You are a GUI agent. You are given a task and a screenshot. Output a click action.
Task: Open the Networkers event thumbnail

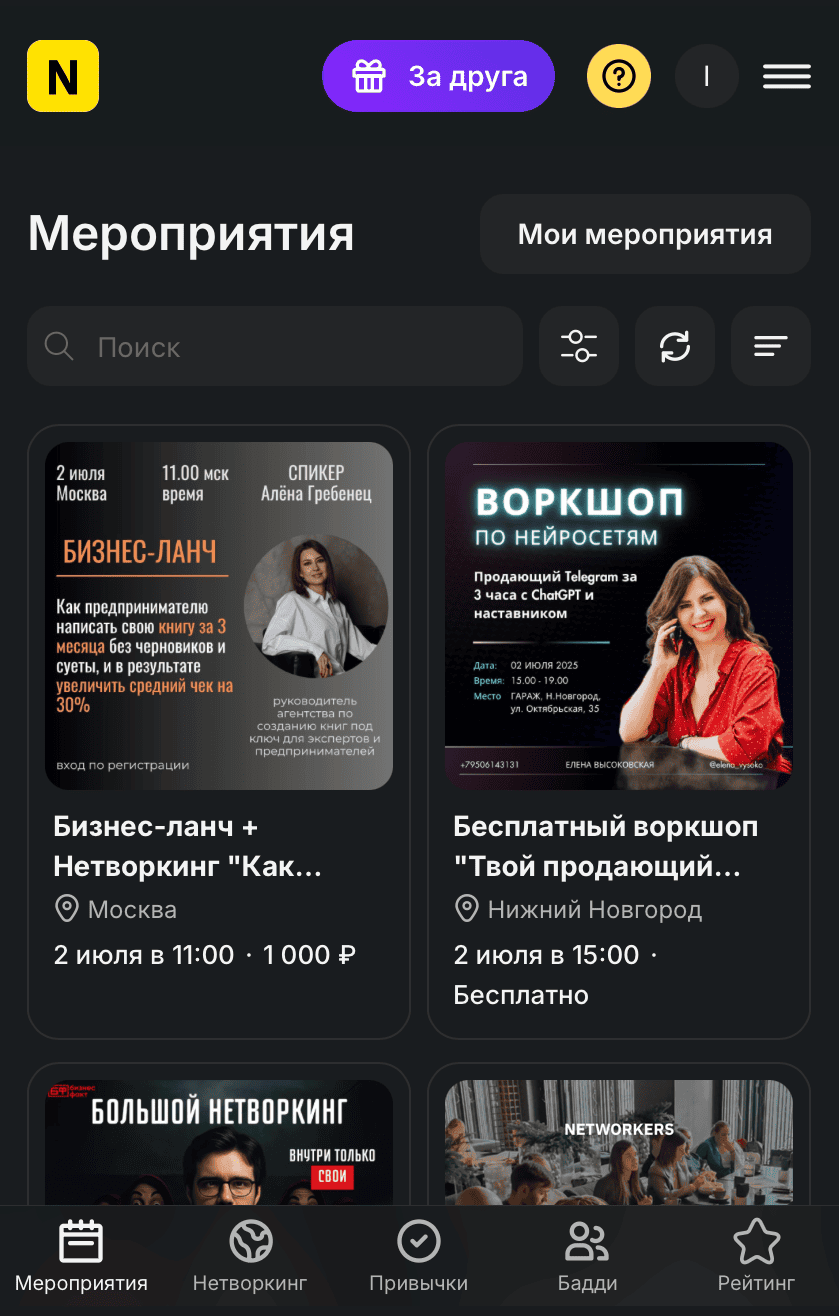[618, 1140]
